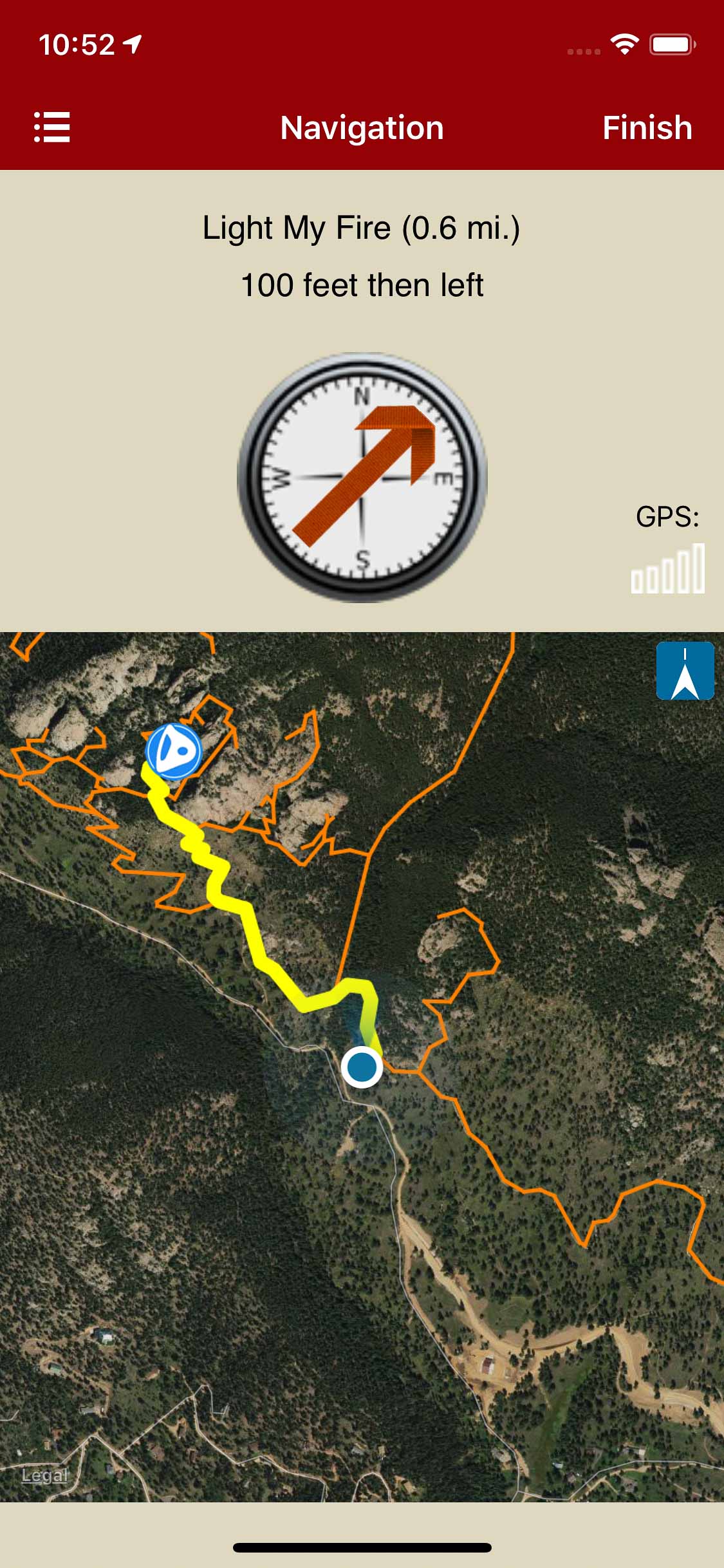Screen dimensions: 724x1568
Task: Select the blue destination marker on map
Action: coord(173,751)
